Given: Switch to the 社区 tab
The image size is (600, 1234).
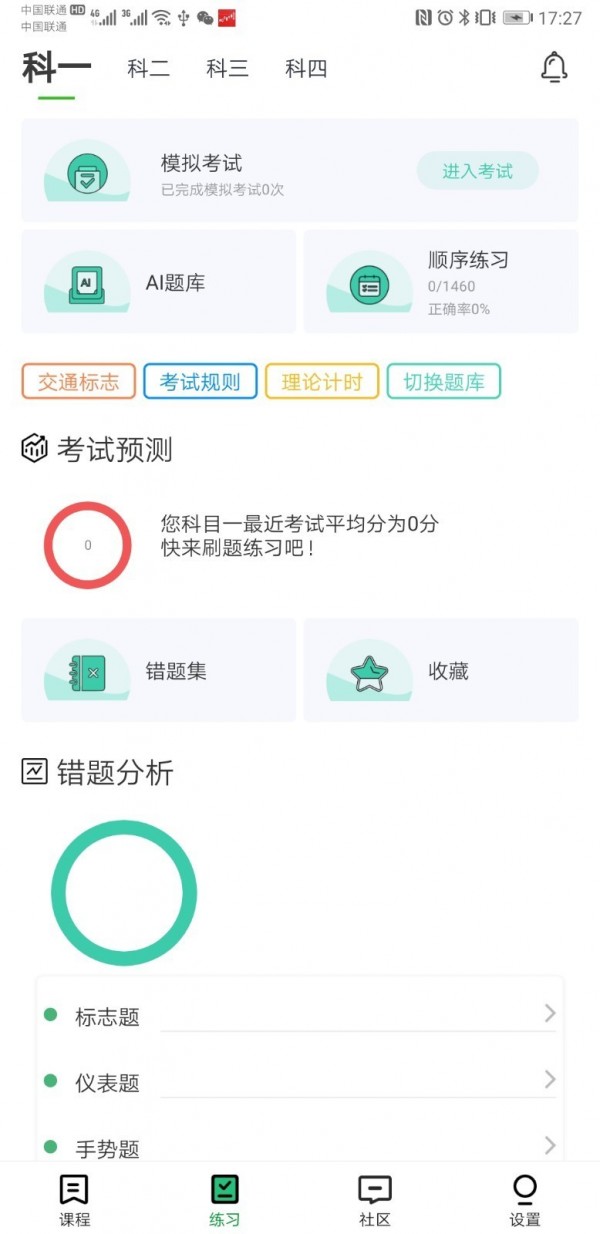Looking at the screenshot, I should (374, 1198).
